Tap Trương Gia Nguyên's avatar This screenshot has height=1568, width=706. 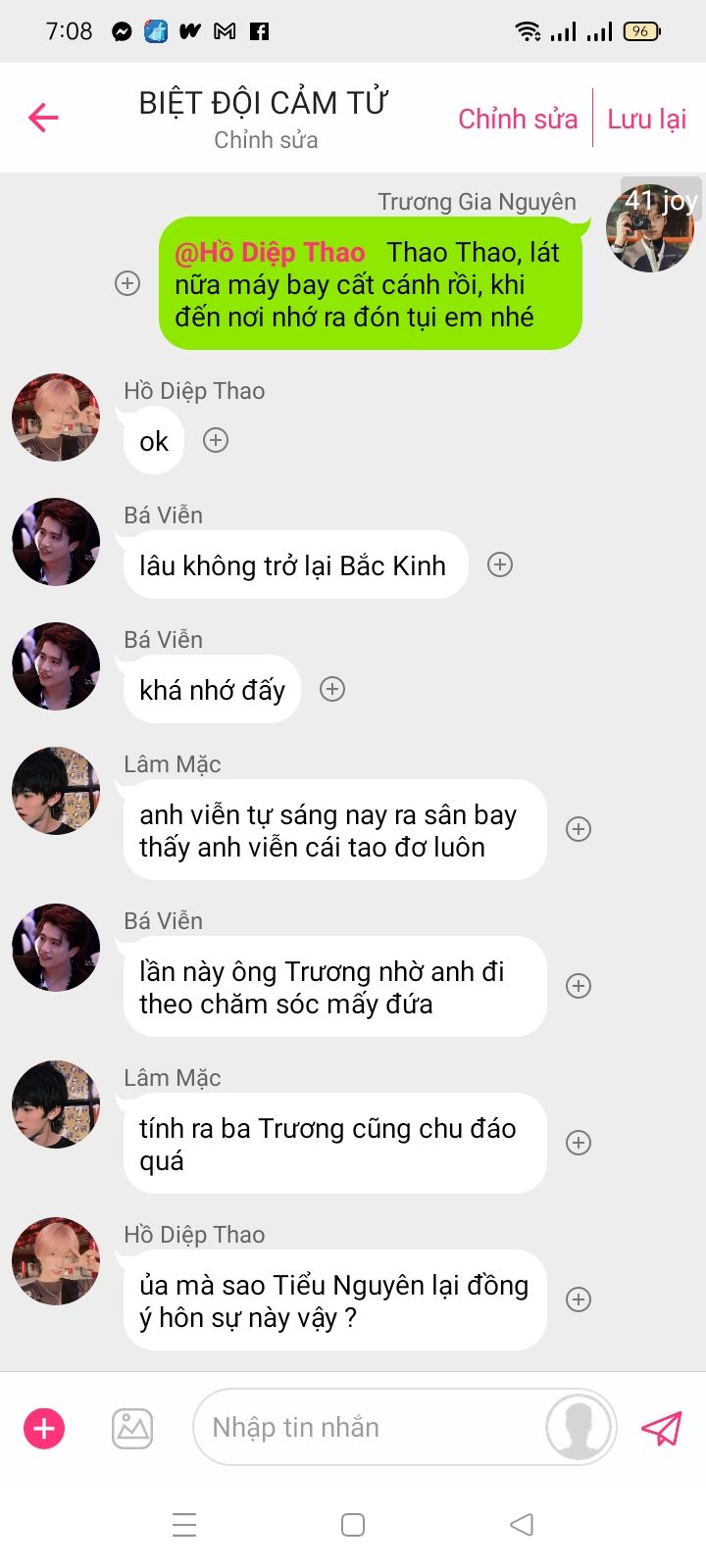(649, 228)
